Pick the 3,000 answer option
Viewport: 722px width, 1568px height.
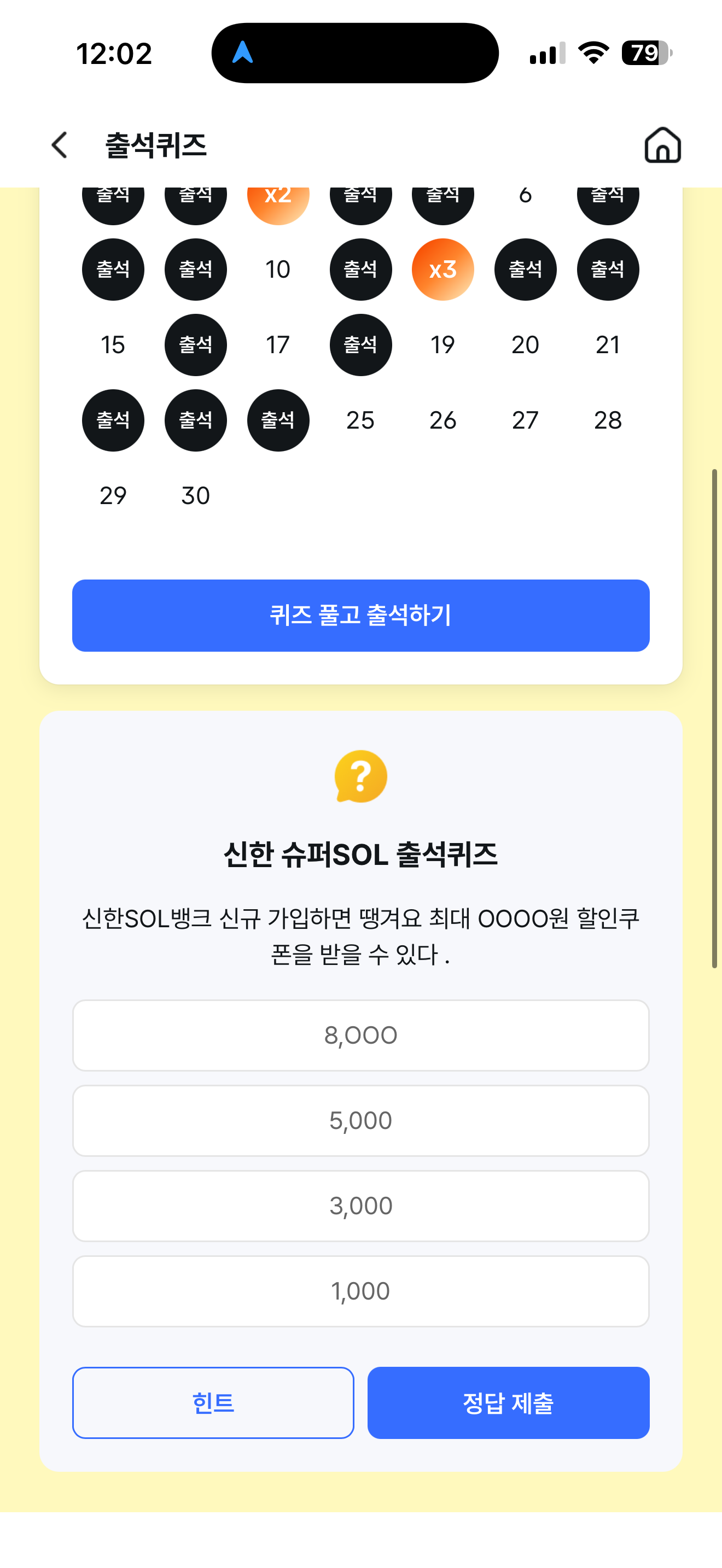pyautogui.click(x=360, y=1205)
